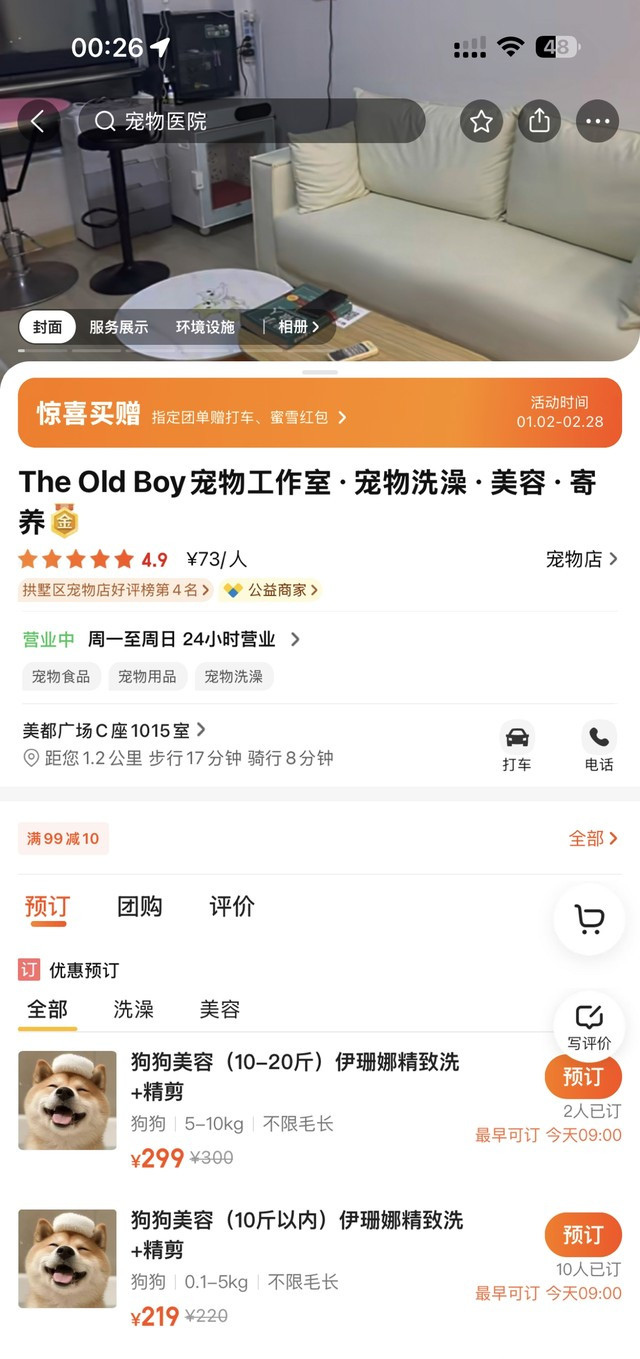Viewport: 640px width, 1359px height.
Task: Share this pet shop page
Action: point(539,121)
